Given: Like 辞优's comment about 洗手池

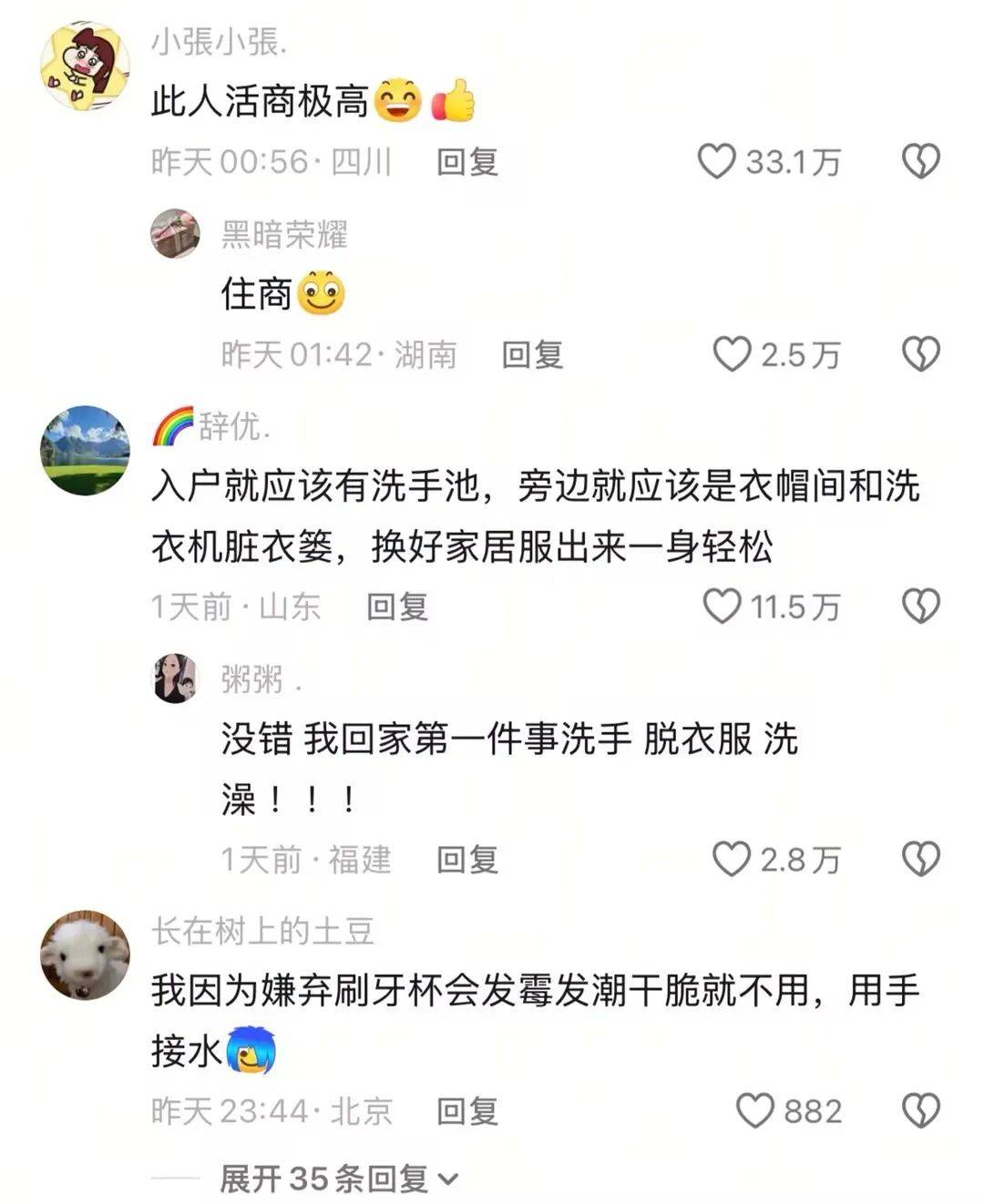Looking at the screenshot, I should pyautogui.click(x=723, y=606).
